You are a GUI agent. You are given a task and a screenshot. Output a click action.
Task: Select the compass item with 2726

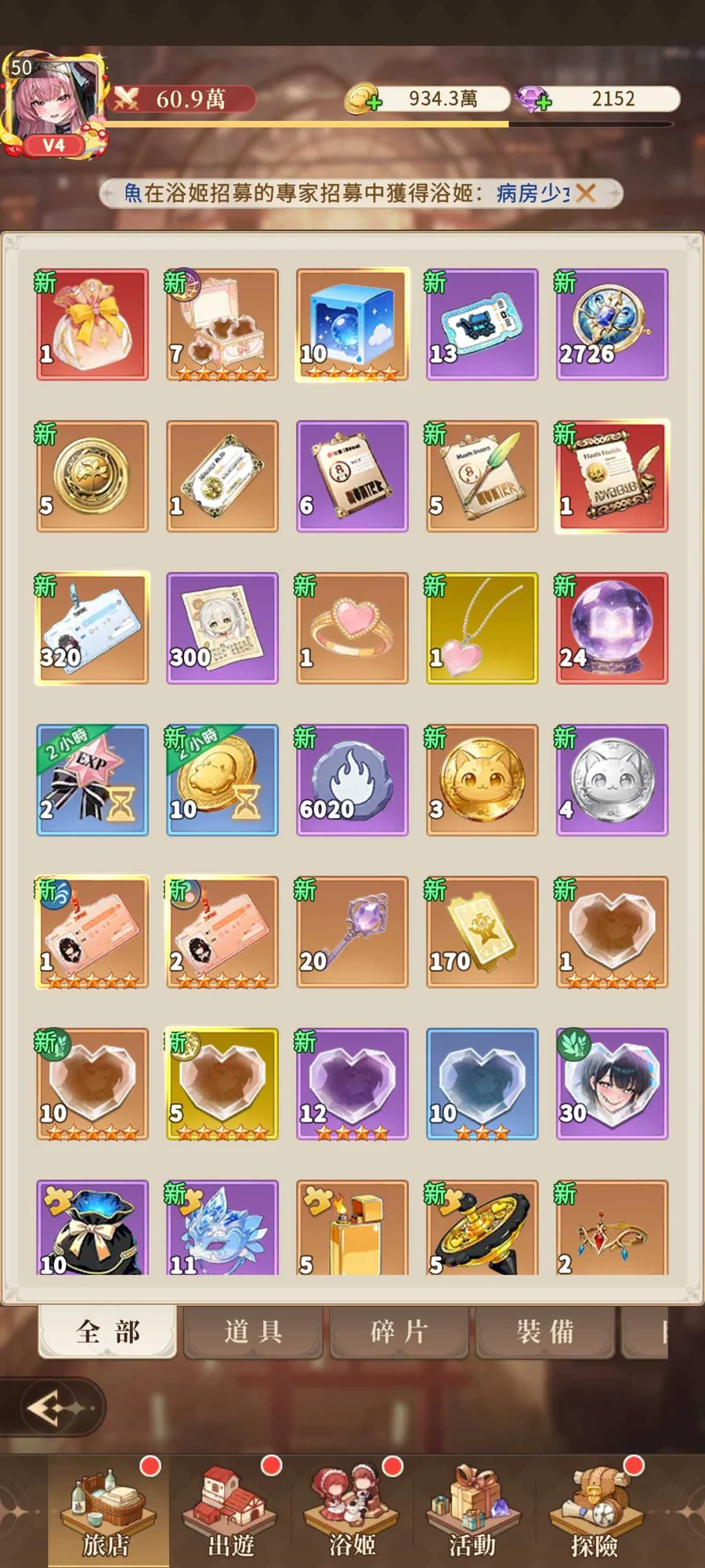[x=612, y=324]
